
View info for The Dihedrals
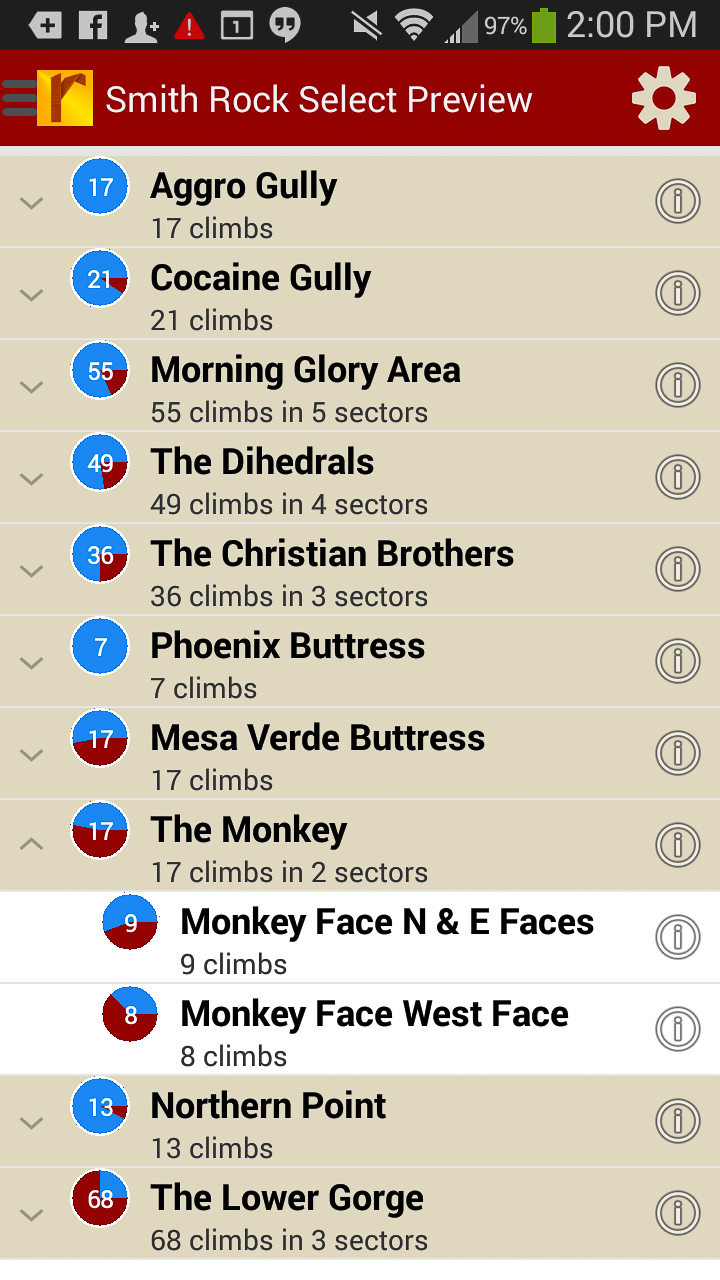(x=677, y=477)
